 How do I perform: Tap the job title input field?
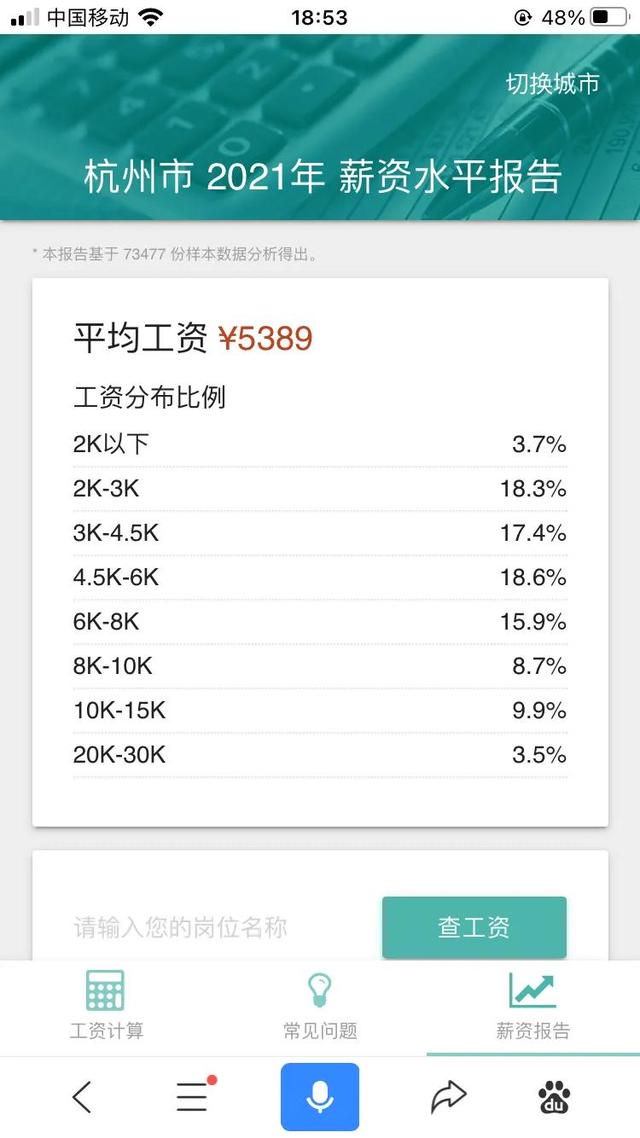pyautogui.click(x=218, y=927)
